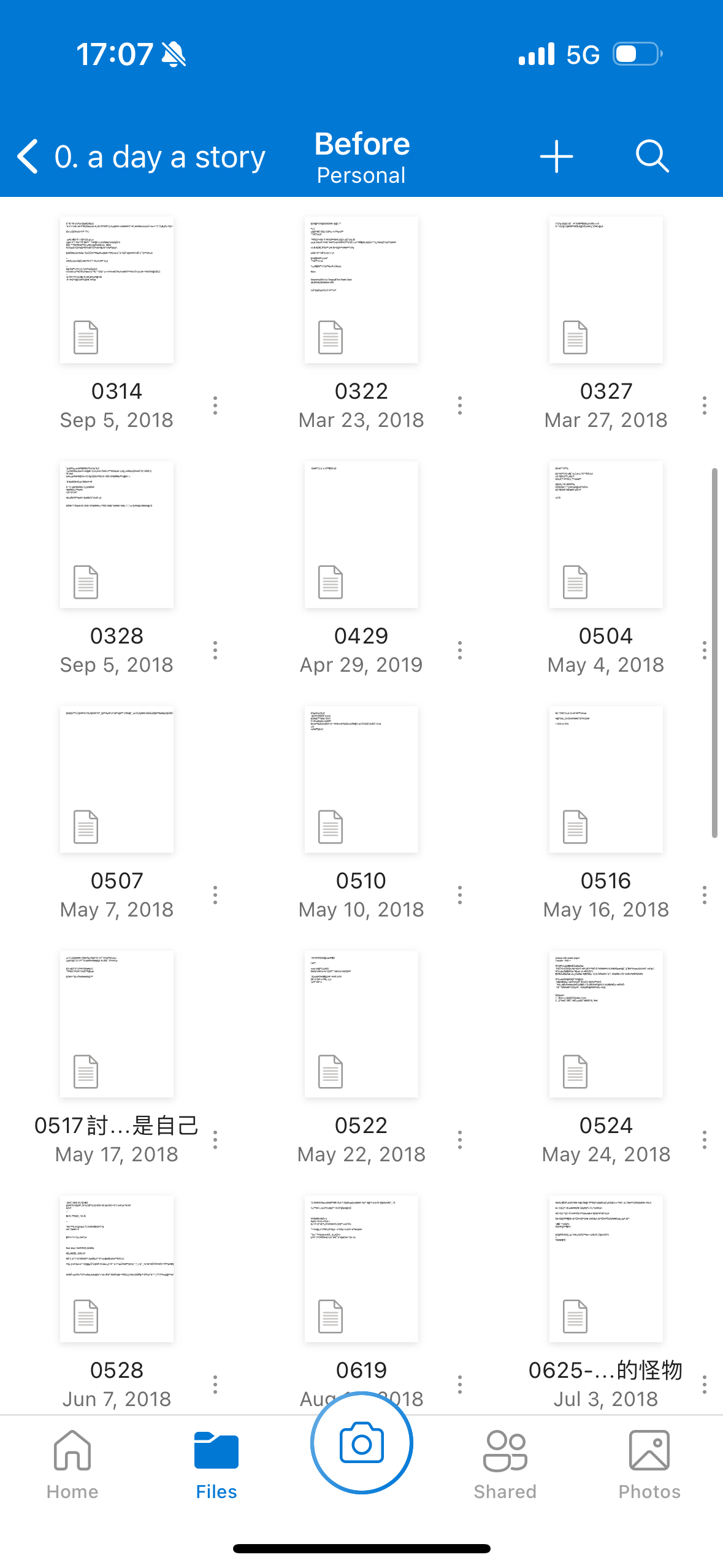The height and width of the screenshot is (1568, 723).
Task: Open document 0522
Action: (x=361, y=1024)
